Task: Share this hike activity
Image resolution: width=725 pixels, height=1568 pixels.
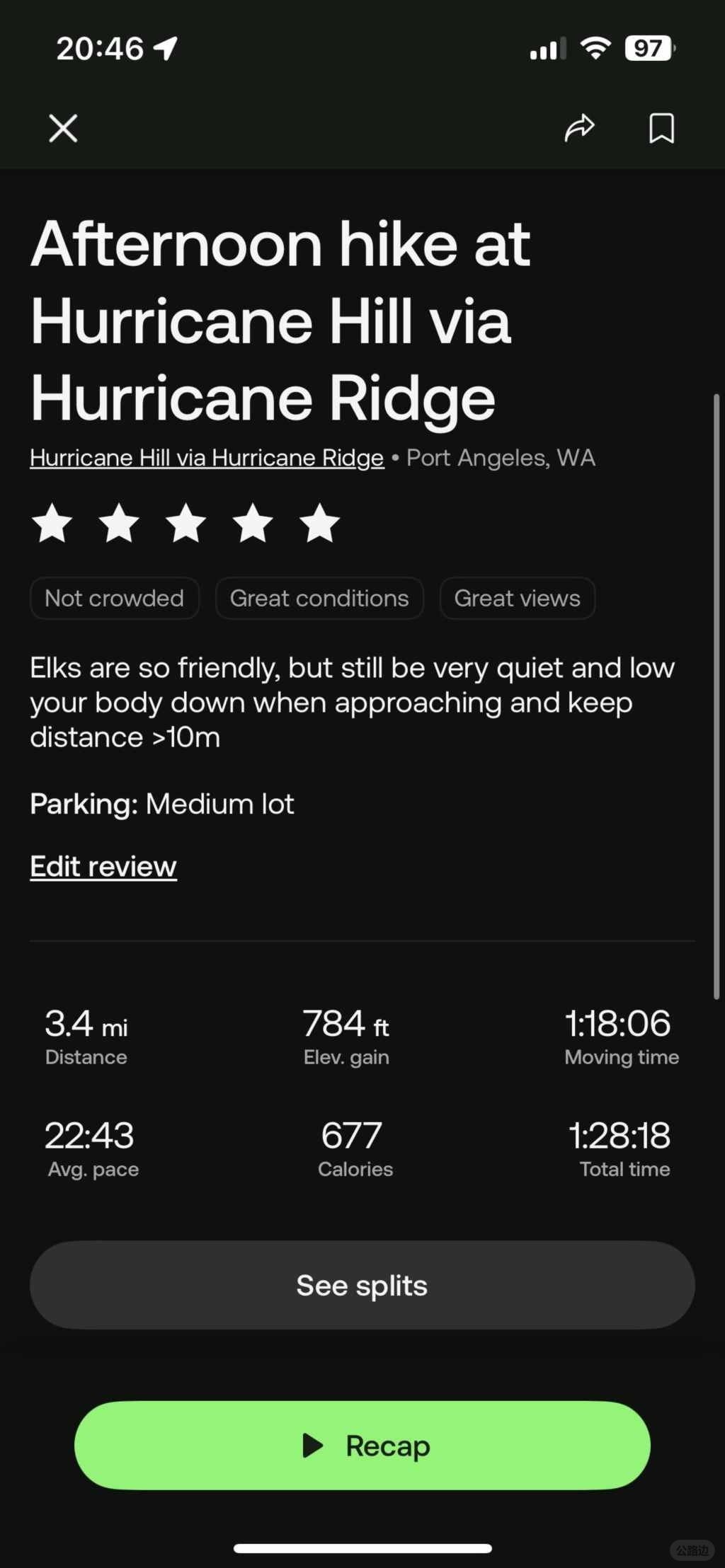Action: point(579,128)
